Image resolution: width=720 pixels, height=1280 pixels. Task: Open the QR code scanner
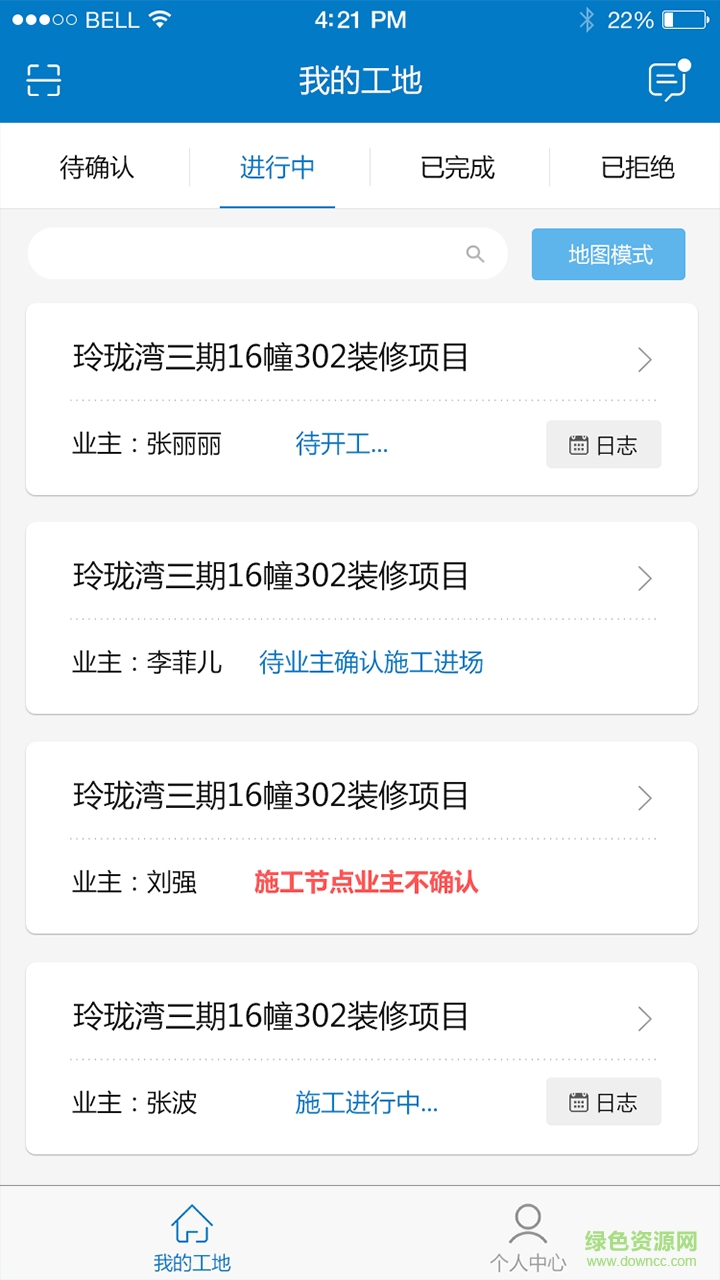pyautogui.click(x=44, y=80)
